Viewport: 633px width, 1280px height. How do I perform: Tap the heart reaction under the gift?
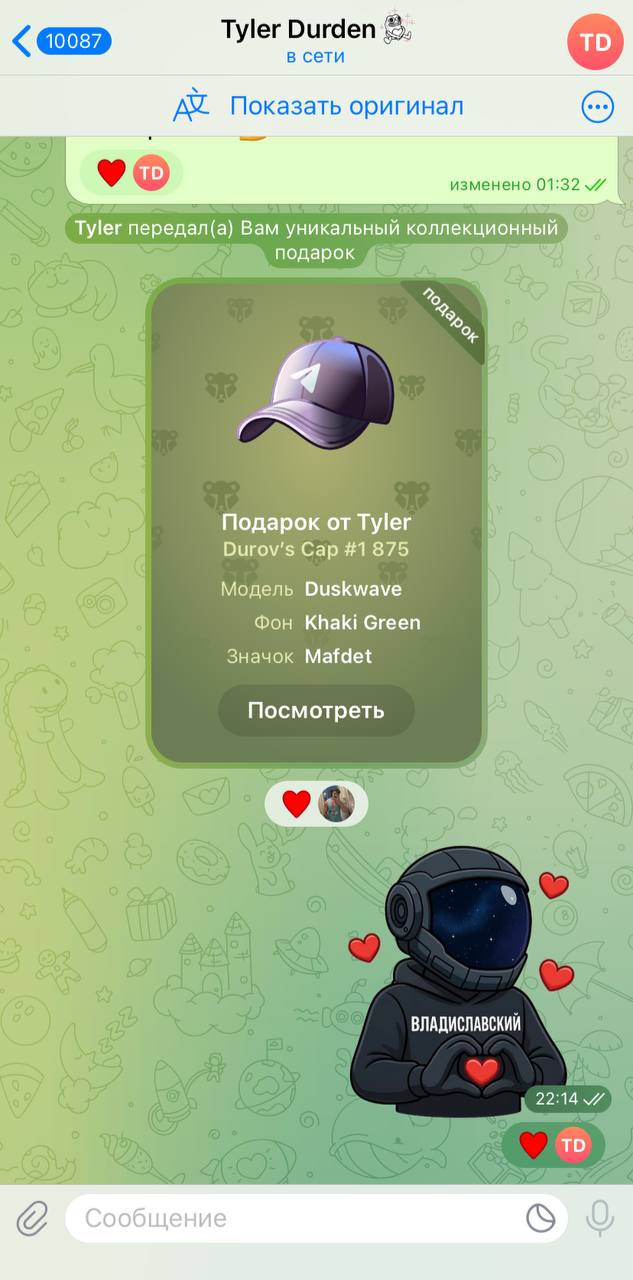coord(297,803)
